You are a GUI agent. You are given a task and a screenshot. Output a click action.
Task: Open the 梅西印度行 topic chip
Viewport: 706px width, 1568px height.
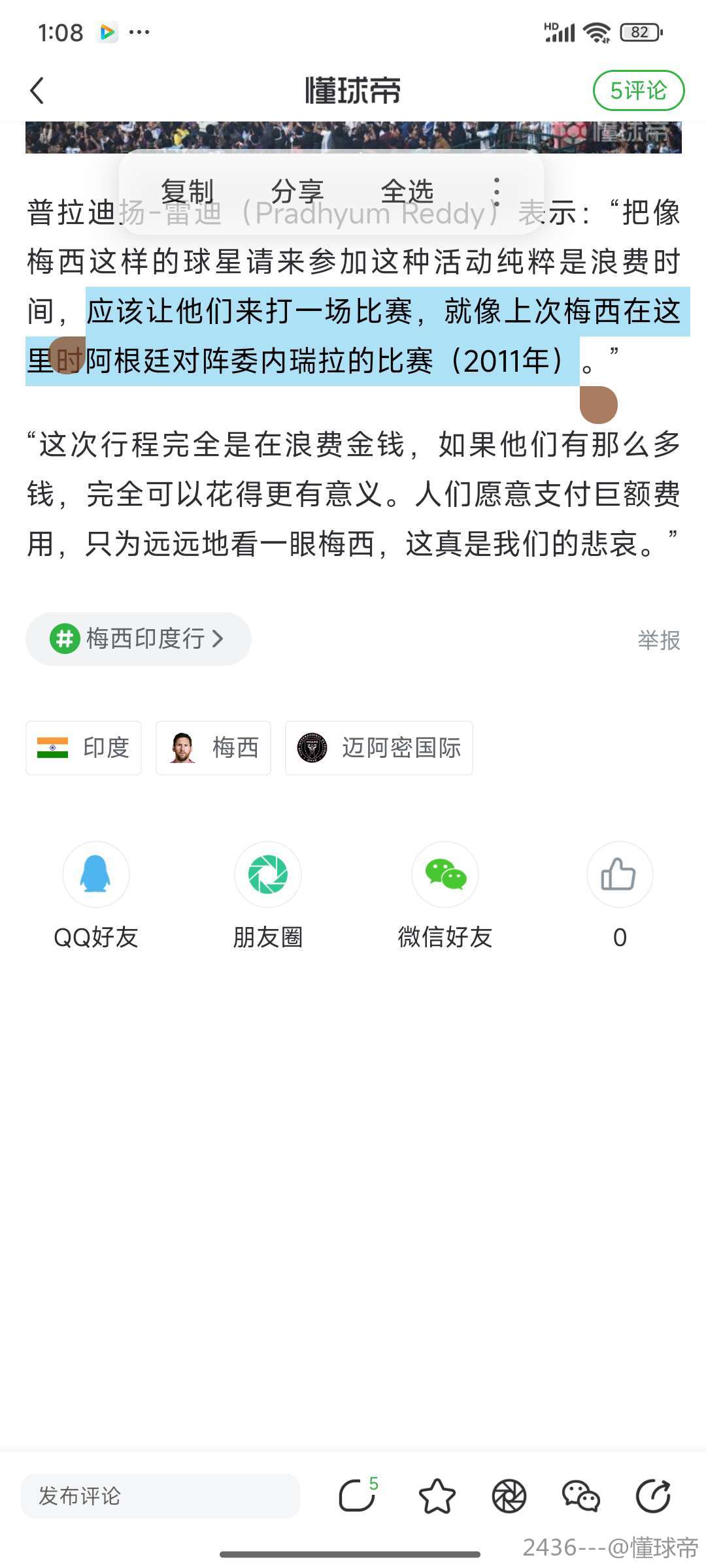click(139, 638)
